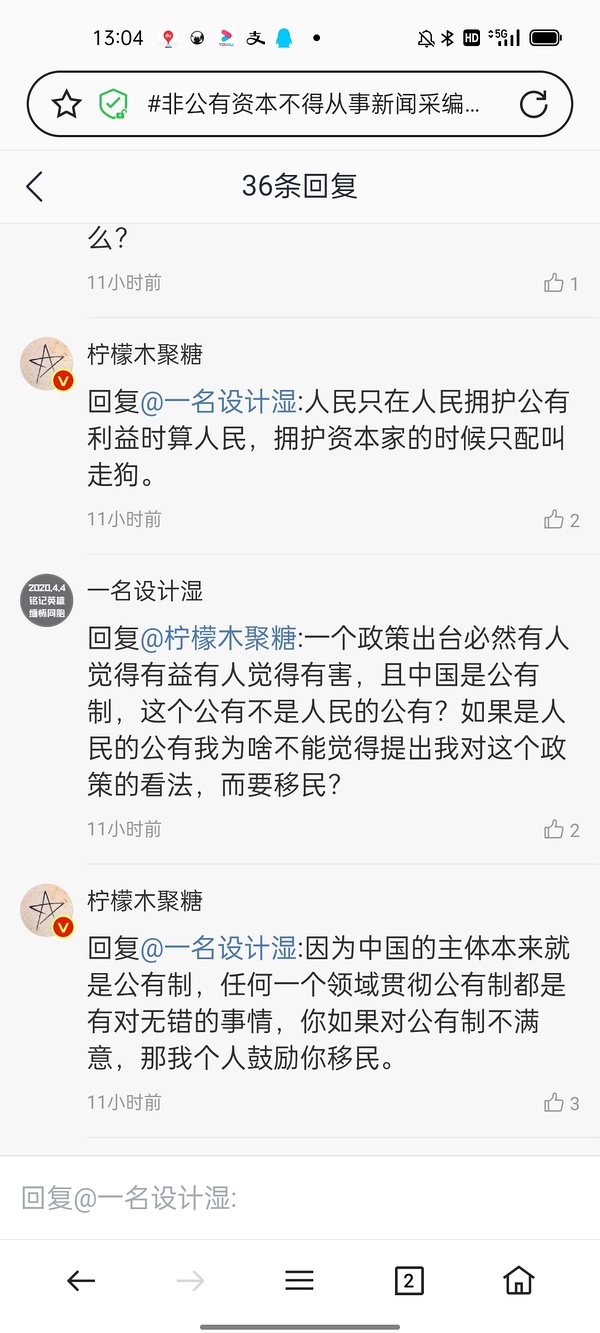
Task: Go back from the 36条回复 page
Action: [x=35, y=186]
